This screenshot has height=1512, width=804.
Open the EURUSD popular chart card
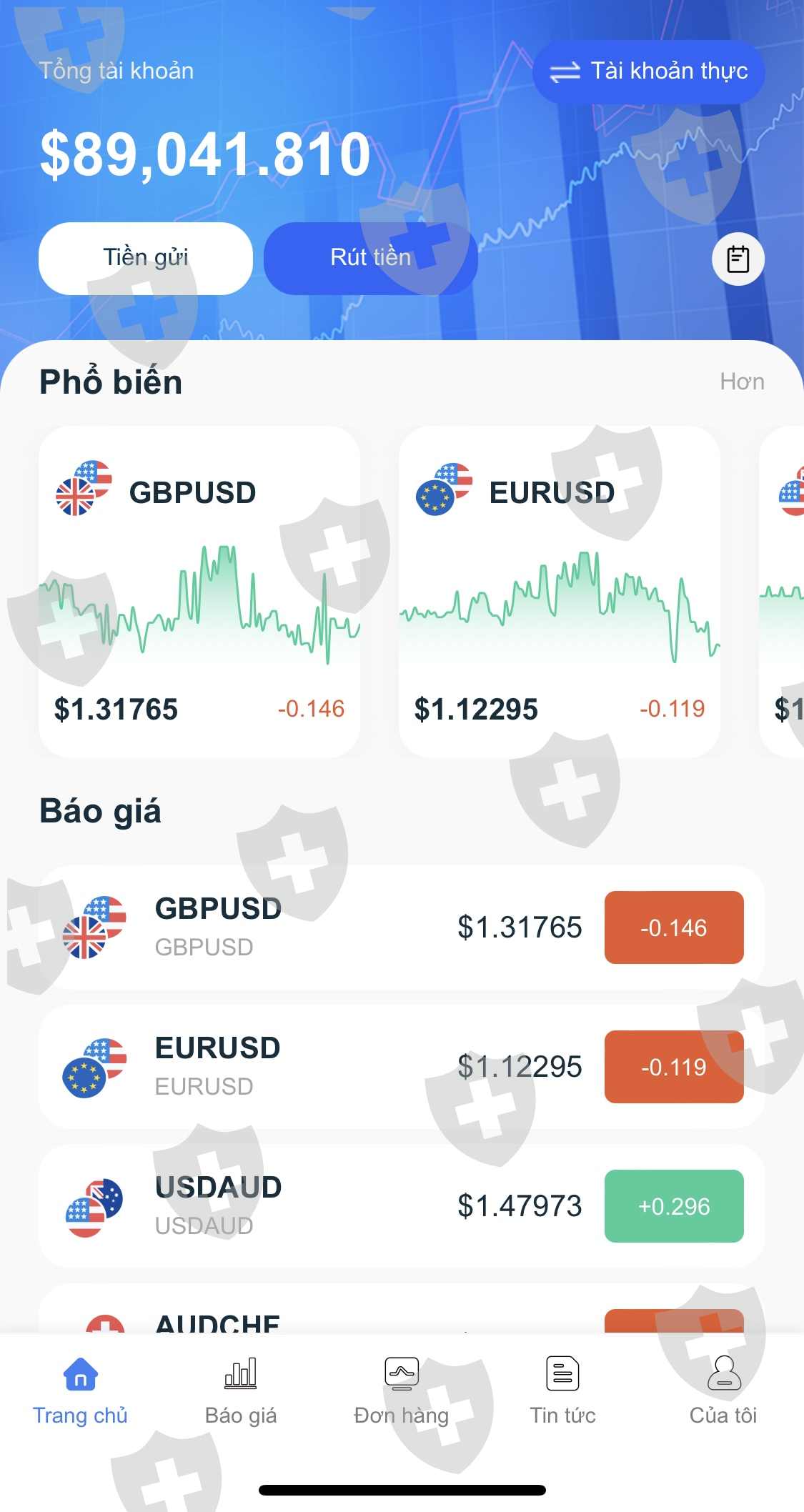[x=560, y=592]
